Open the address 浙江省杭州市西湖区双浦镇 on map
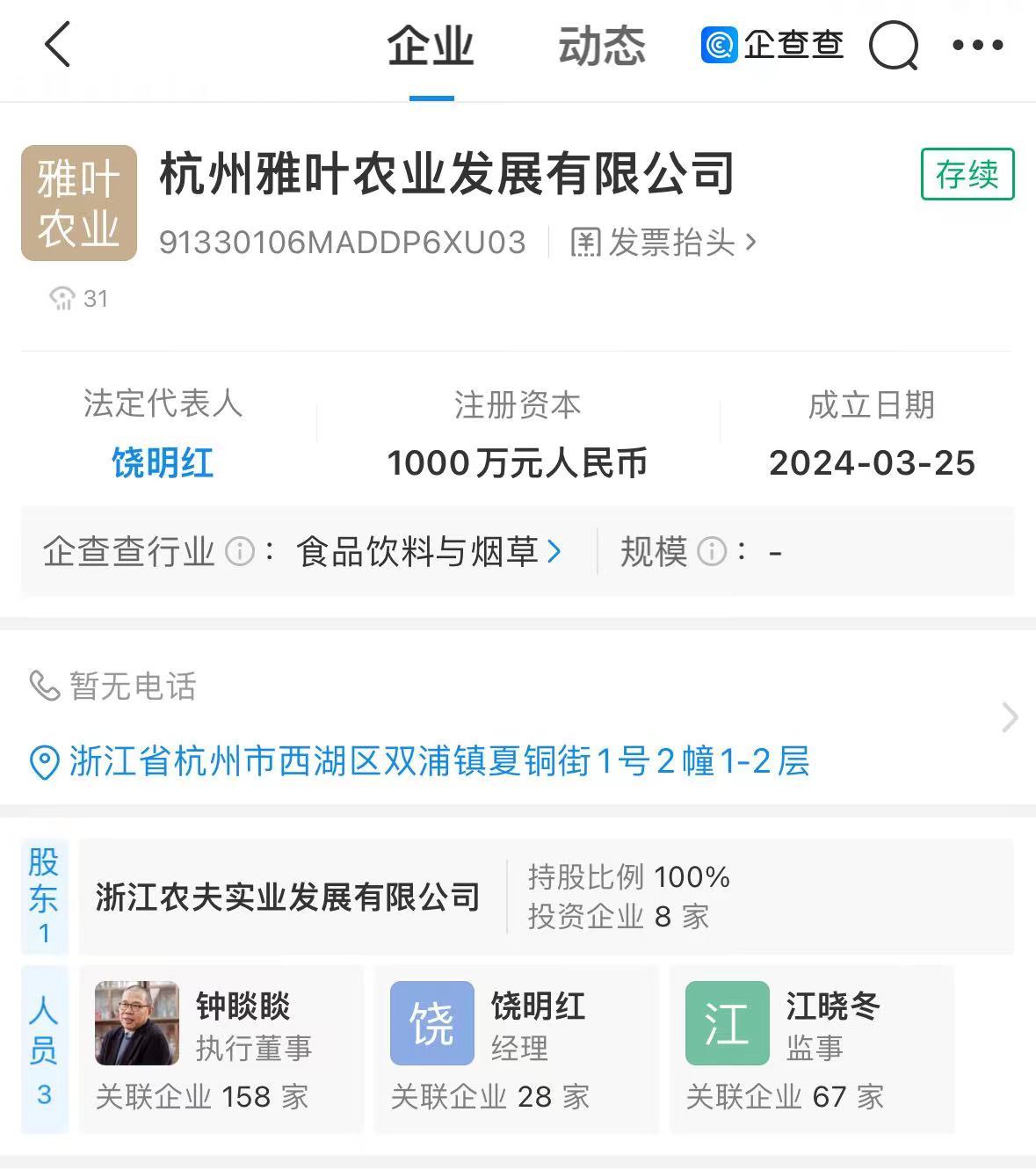Image resolution: width=1036 pixels, height=1170 pixels. pos(438,761)
